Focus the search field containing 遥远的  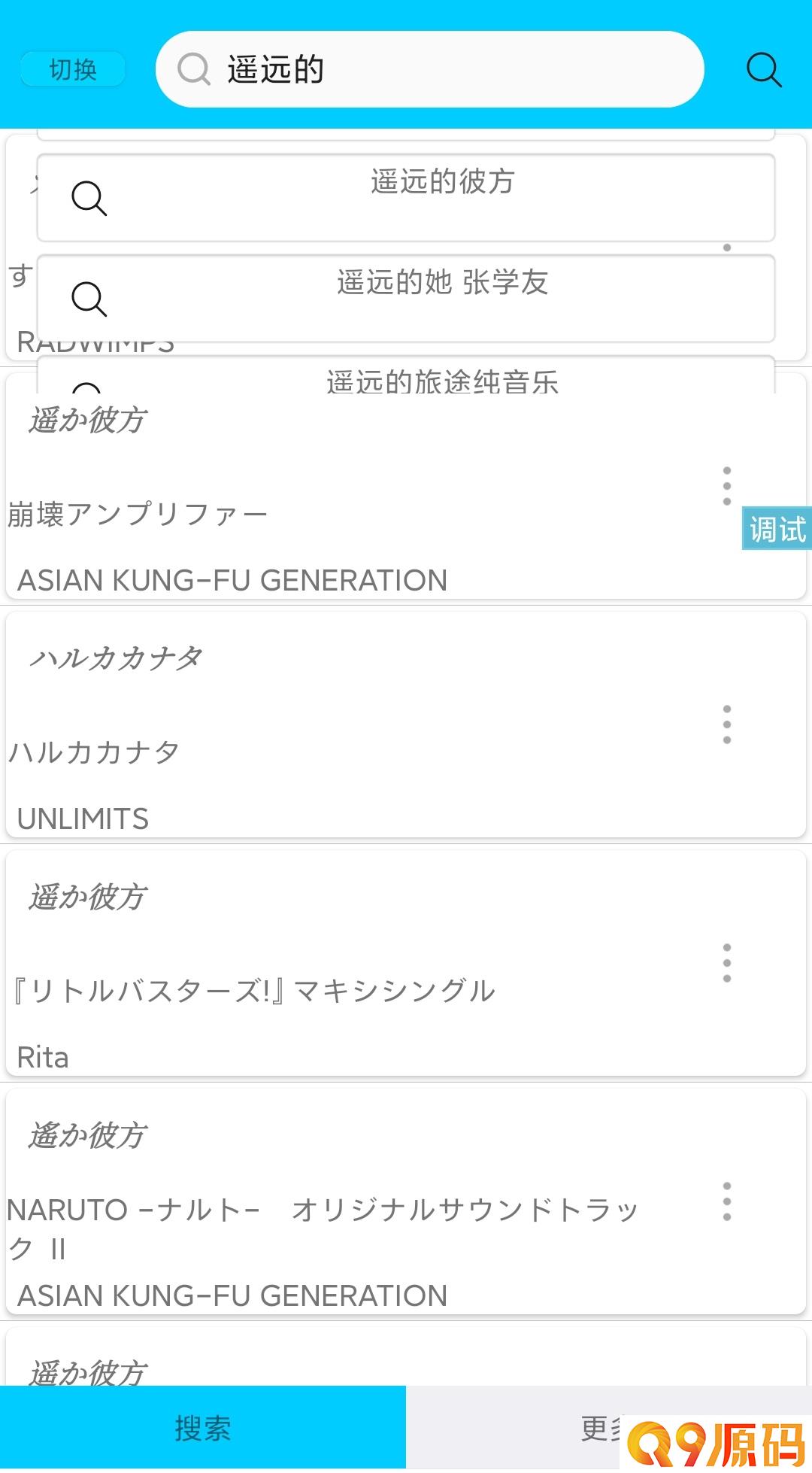tap(429, 69)
